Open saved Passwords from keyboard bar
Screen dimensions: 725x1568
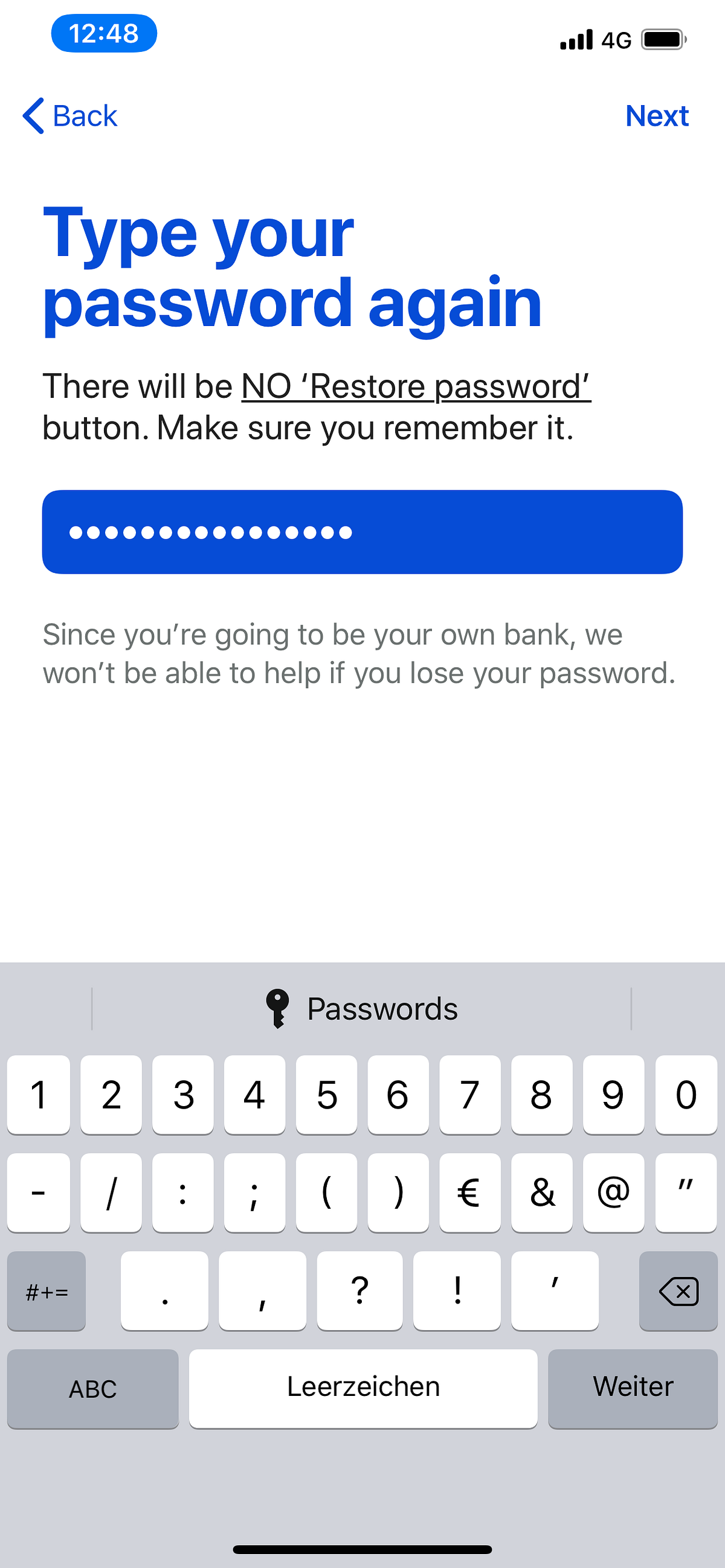point(362,1009)
